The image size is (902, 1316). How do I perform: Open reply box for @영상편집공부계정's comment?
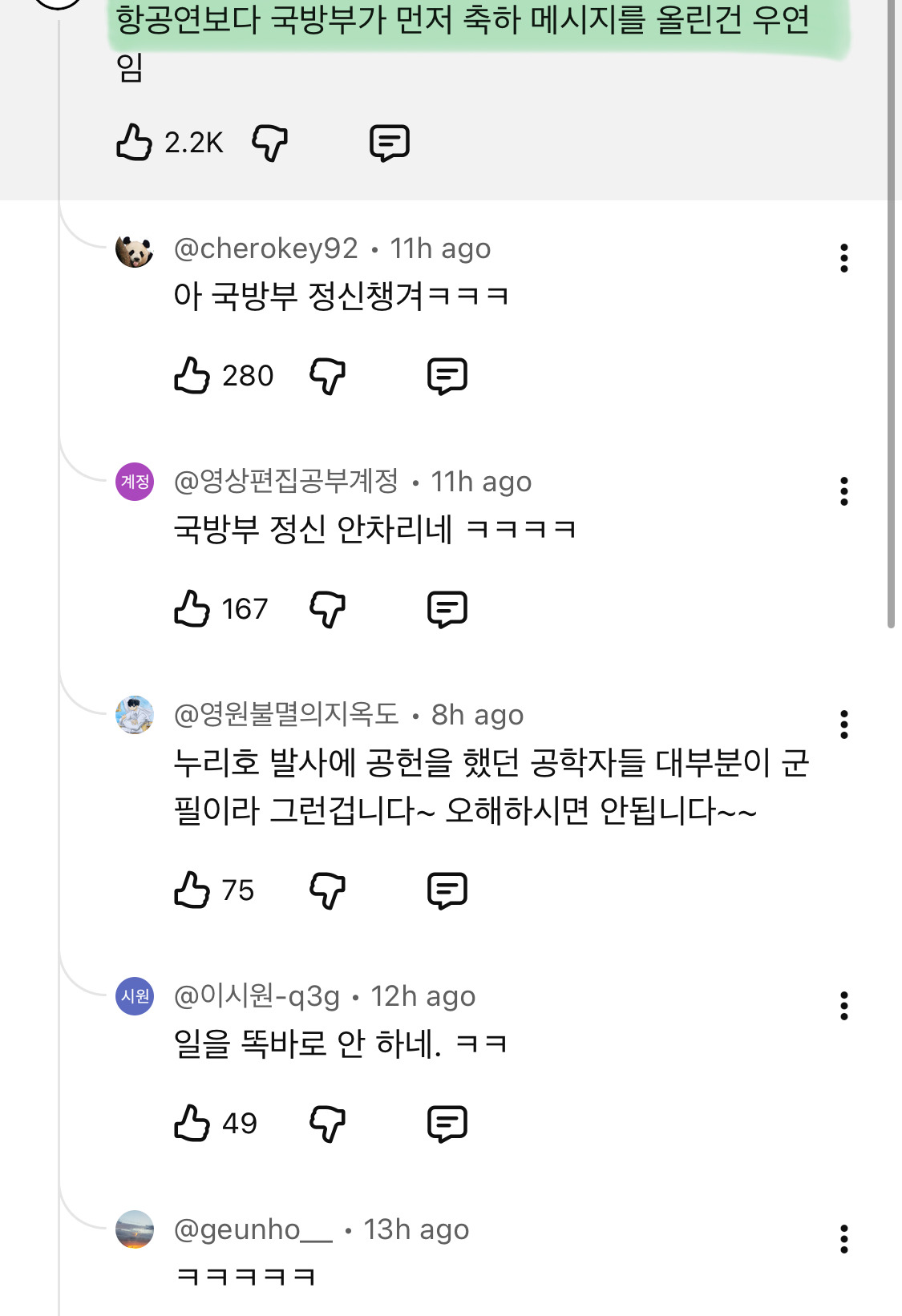pos(451,609)
